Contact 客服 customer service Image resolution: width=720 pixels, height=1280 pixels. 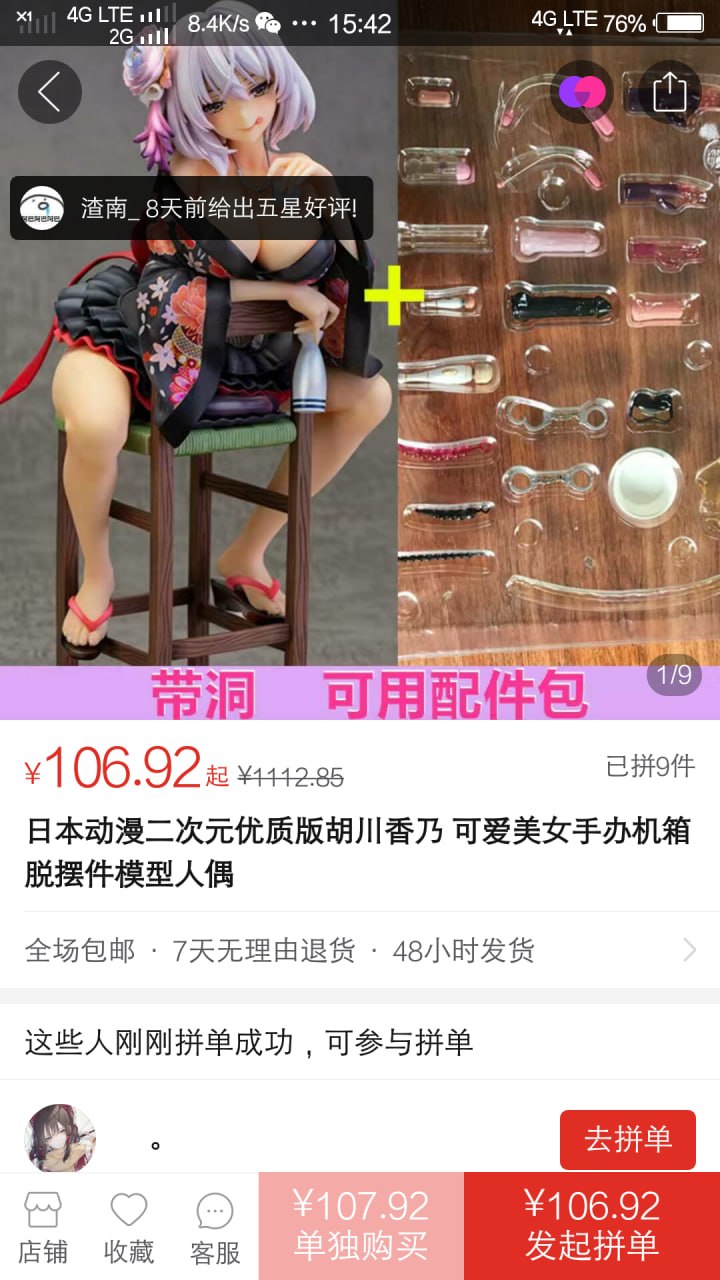[215, 1227]
